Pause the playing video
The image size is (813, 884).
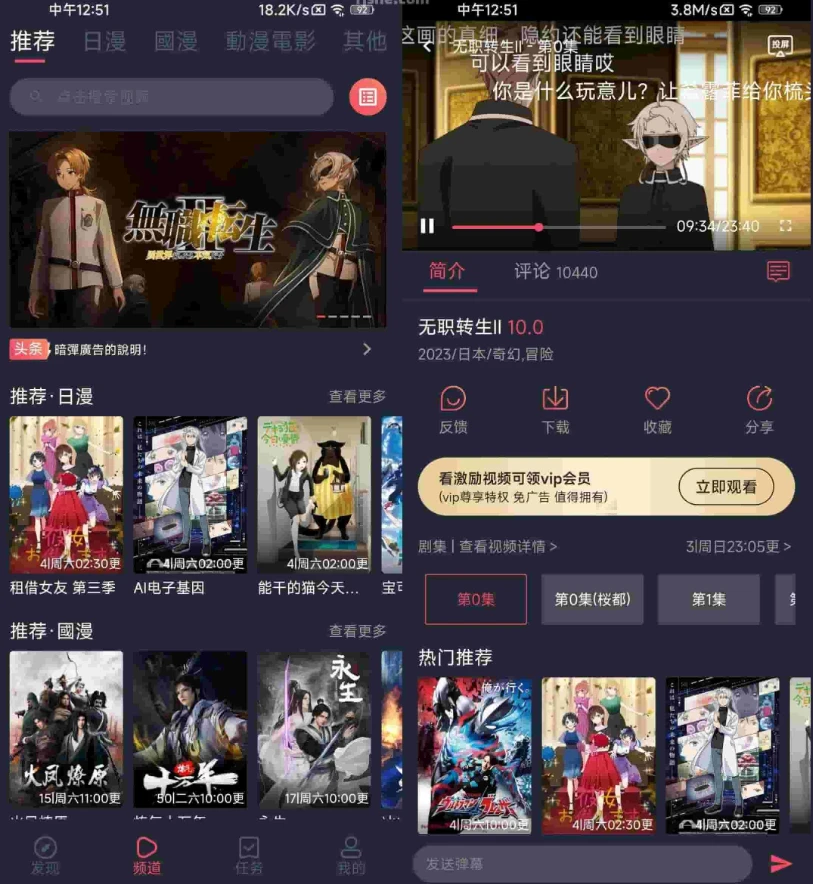pos(427,226)
